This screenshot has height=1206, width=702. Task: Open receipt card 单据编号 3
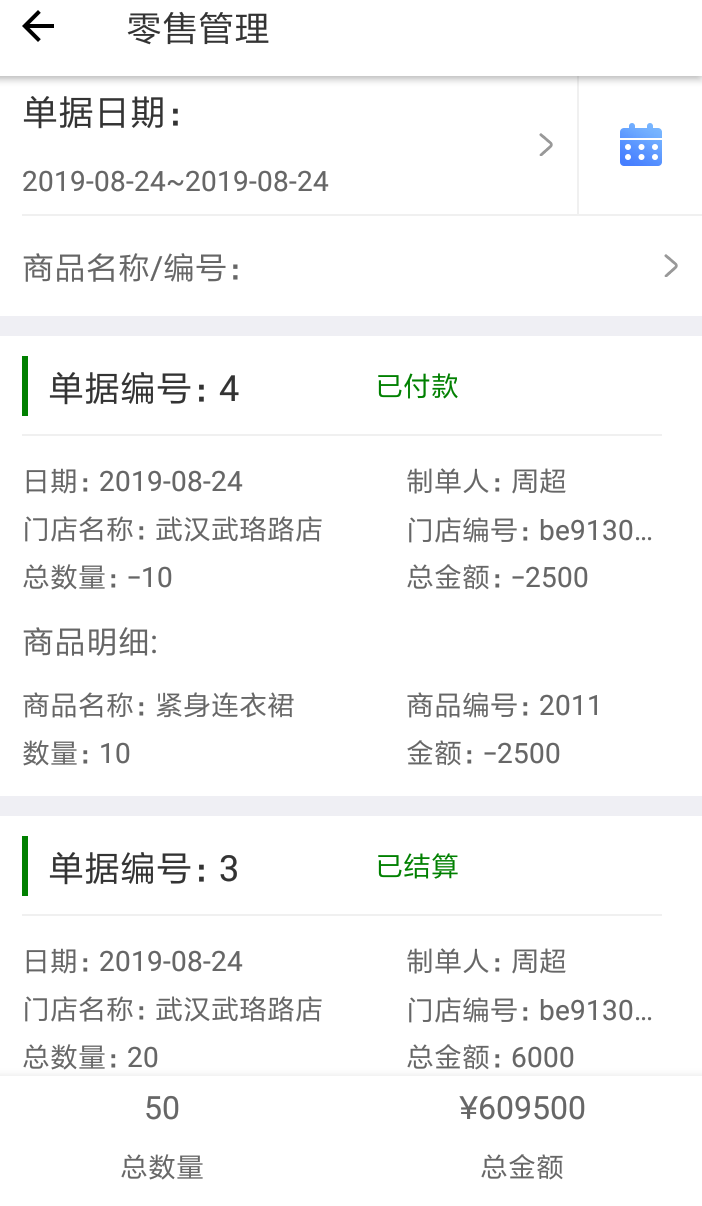351,946
